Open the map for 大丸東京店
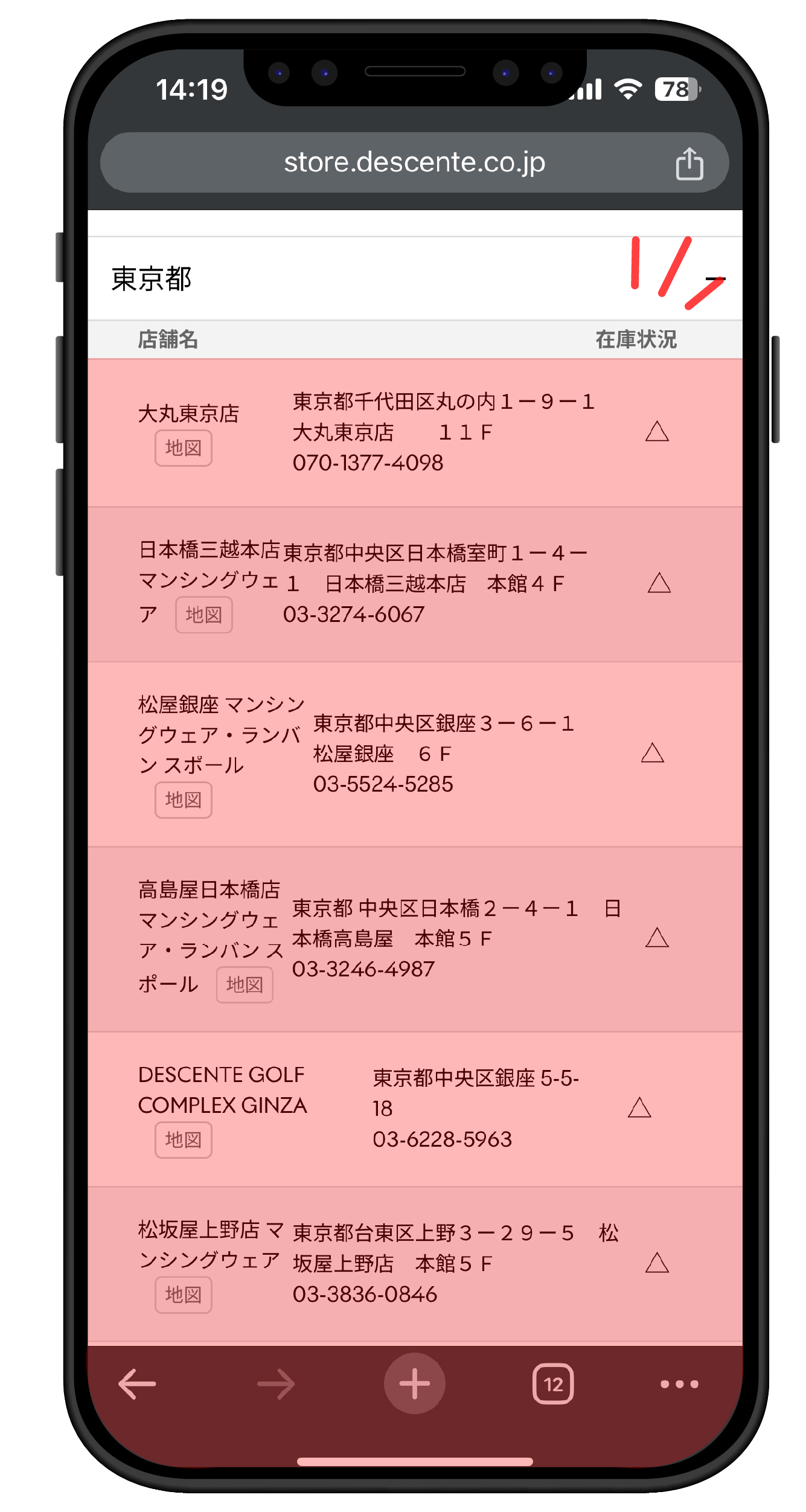Image resolution: width=806 pixels, height=1512 pixels. click(183, 448)
